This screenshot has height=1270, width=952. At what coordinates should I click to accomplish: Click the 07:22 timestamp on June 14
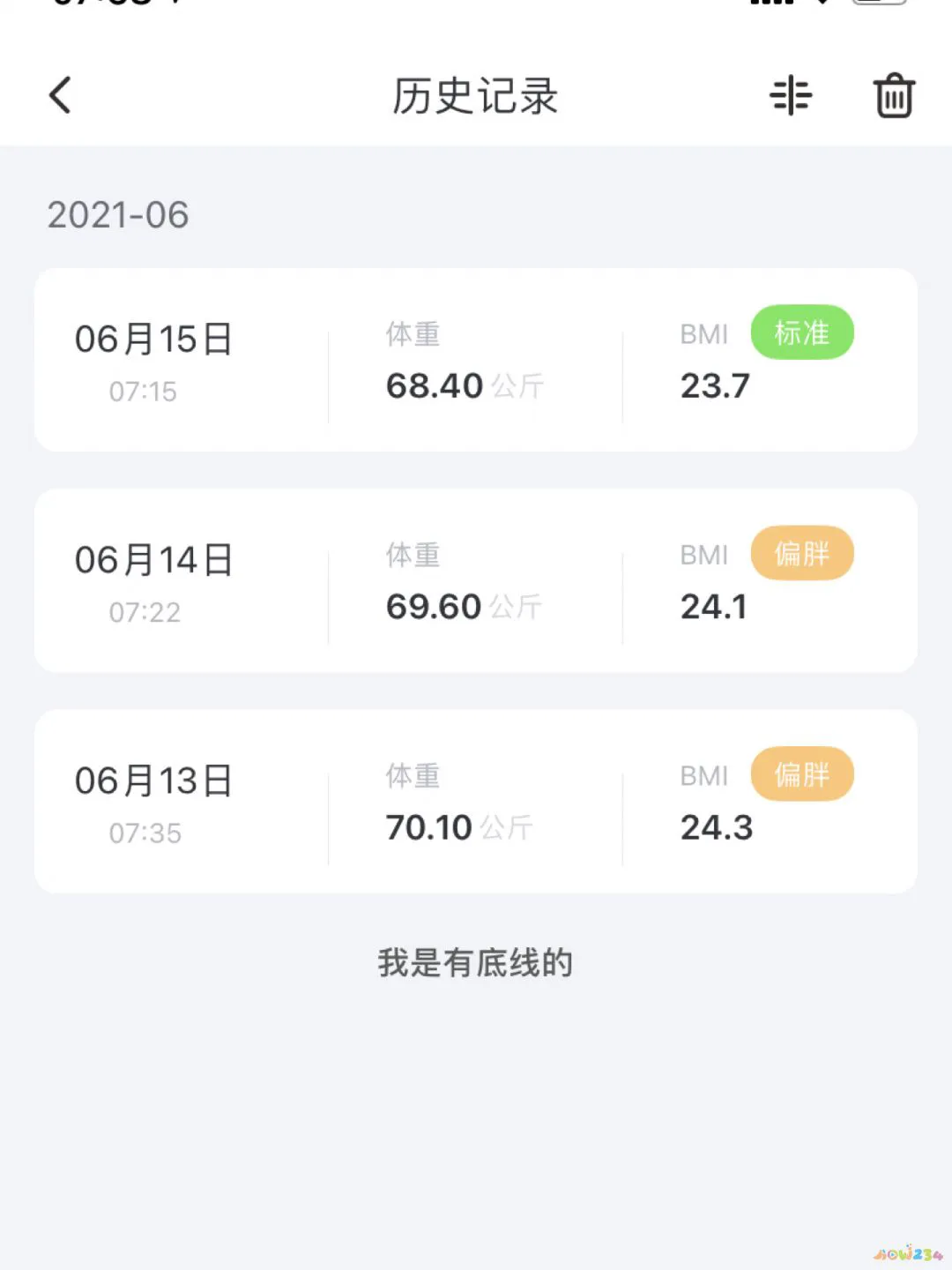[x=145, y=611]
